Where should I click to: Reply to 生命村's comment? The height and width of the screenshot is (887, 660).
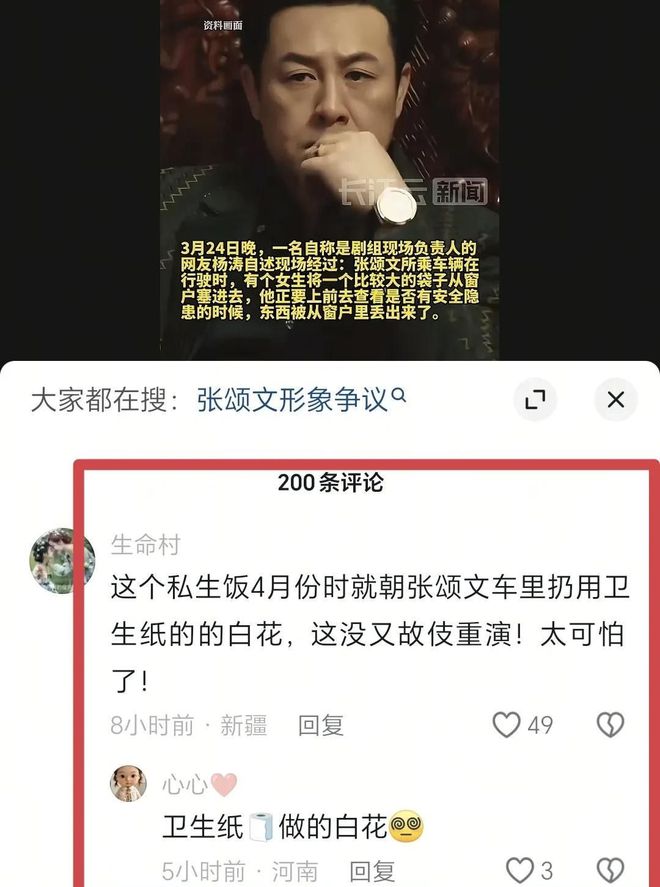pyautogui.click(x=321, y=725)
